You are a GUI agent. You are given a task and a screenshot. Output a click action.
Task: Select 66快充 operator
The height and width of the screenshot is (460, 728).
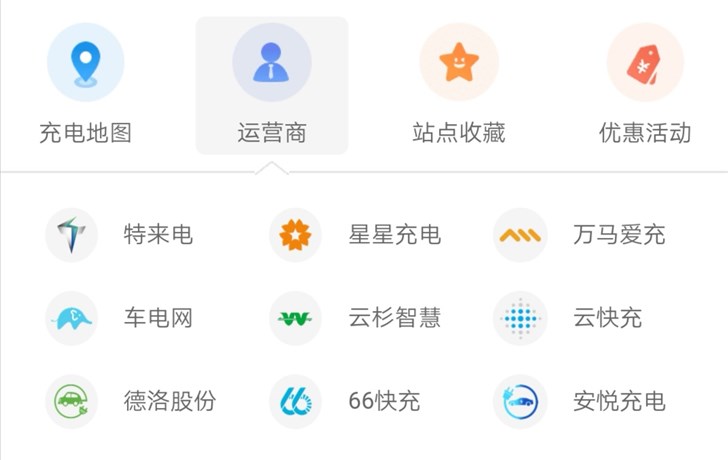click(345, 402)
